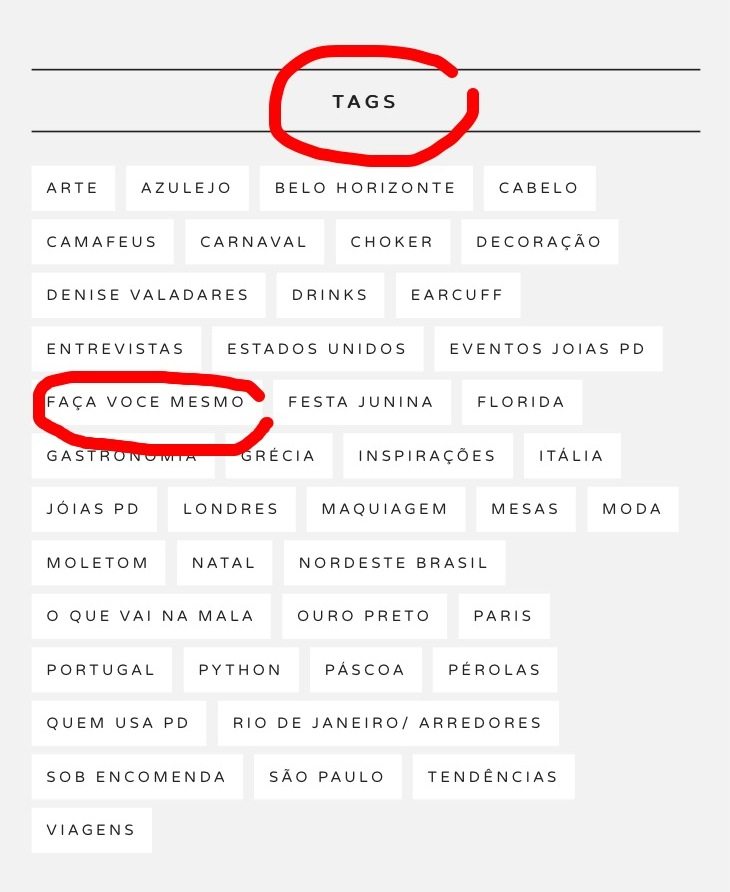This screenshot has height=892, width=730.
Task: Tap the Carnaval tag
Action: pyautogui.click(x=254, y=242)
